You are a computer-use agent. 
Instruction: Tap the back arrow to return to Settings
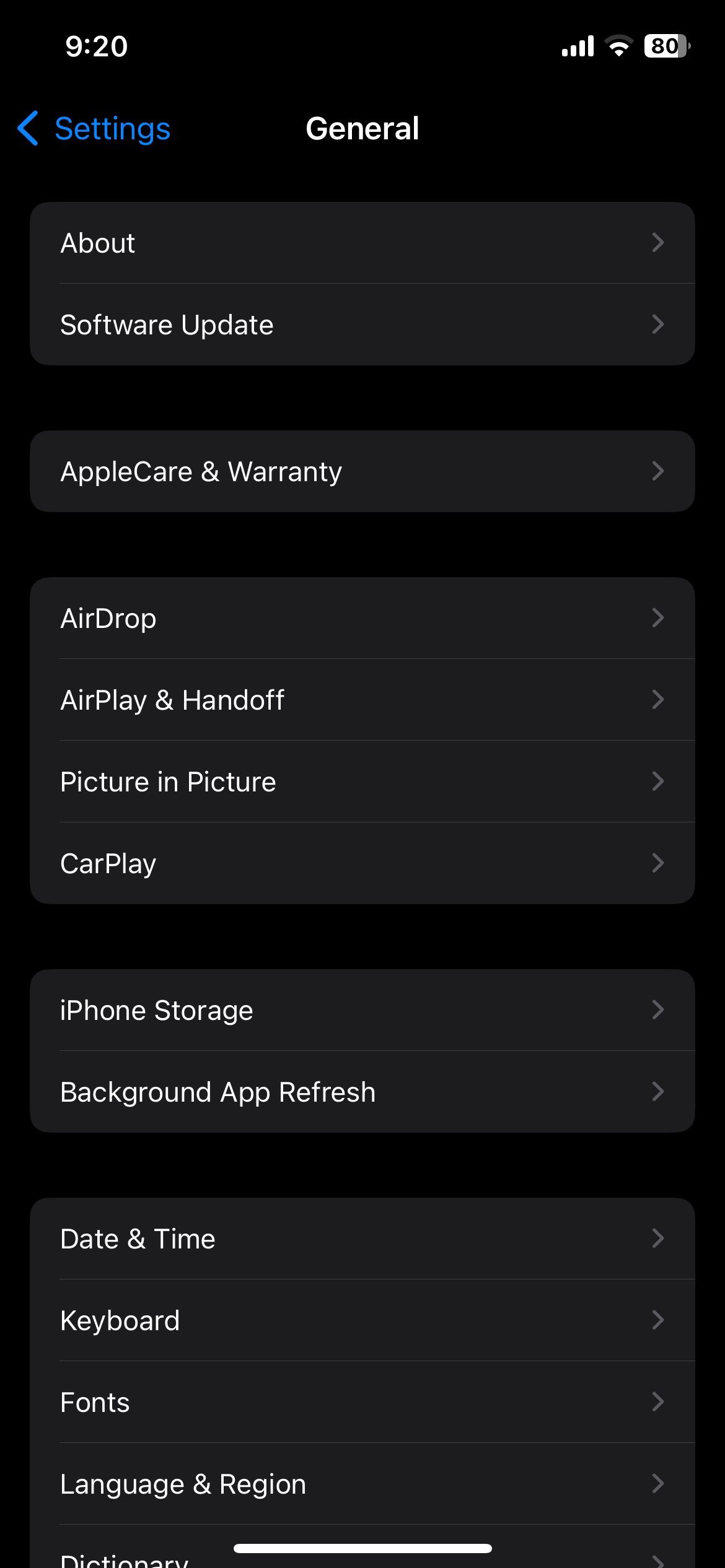[x=27, y=129]
